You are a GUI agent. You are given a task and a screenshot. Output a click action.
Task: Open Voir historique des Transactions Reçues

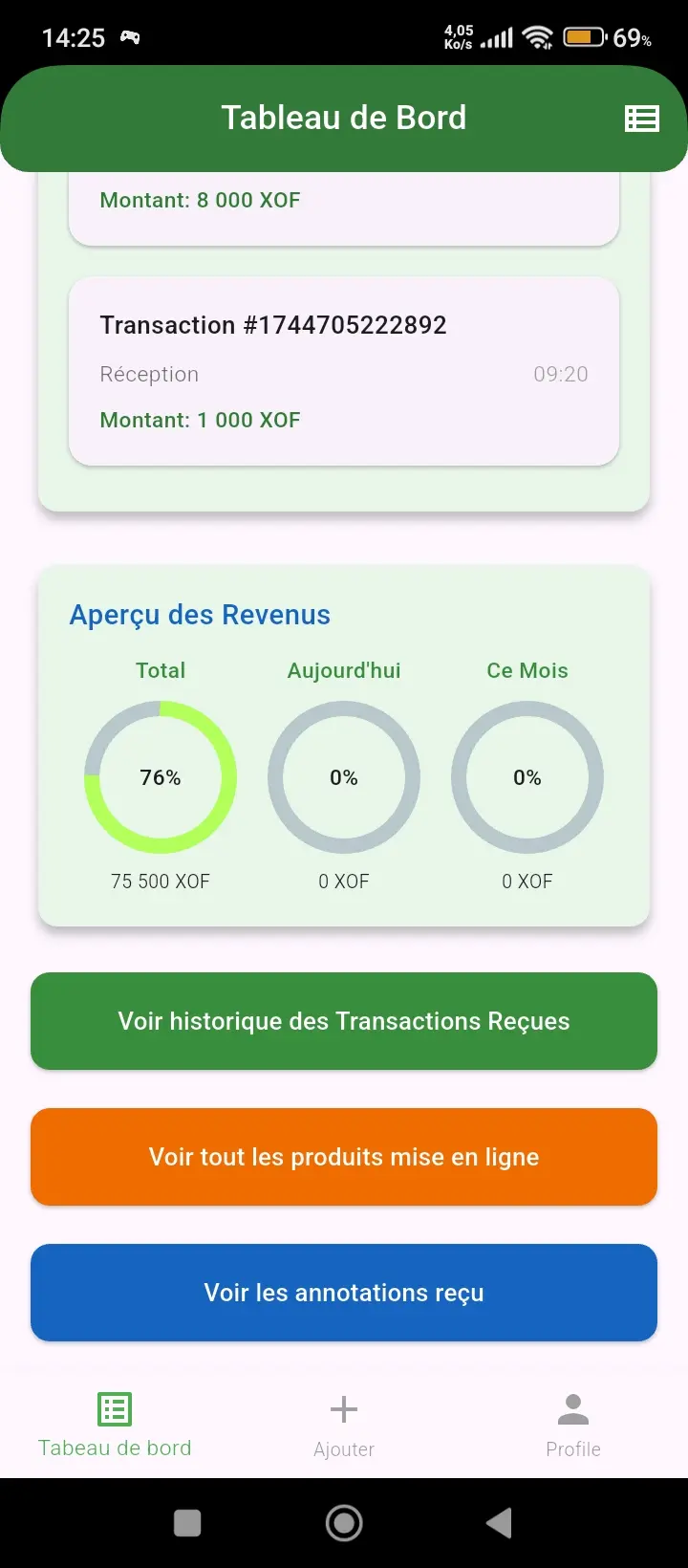(x=343, y=1020)
